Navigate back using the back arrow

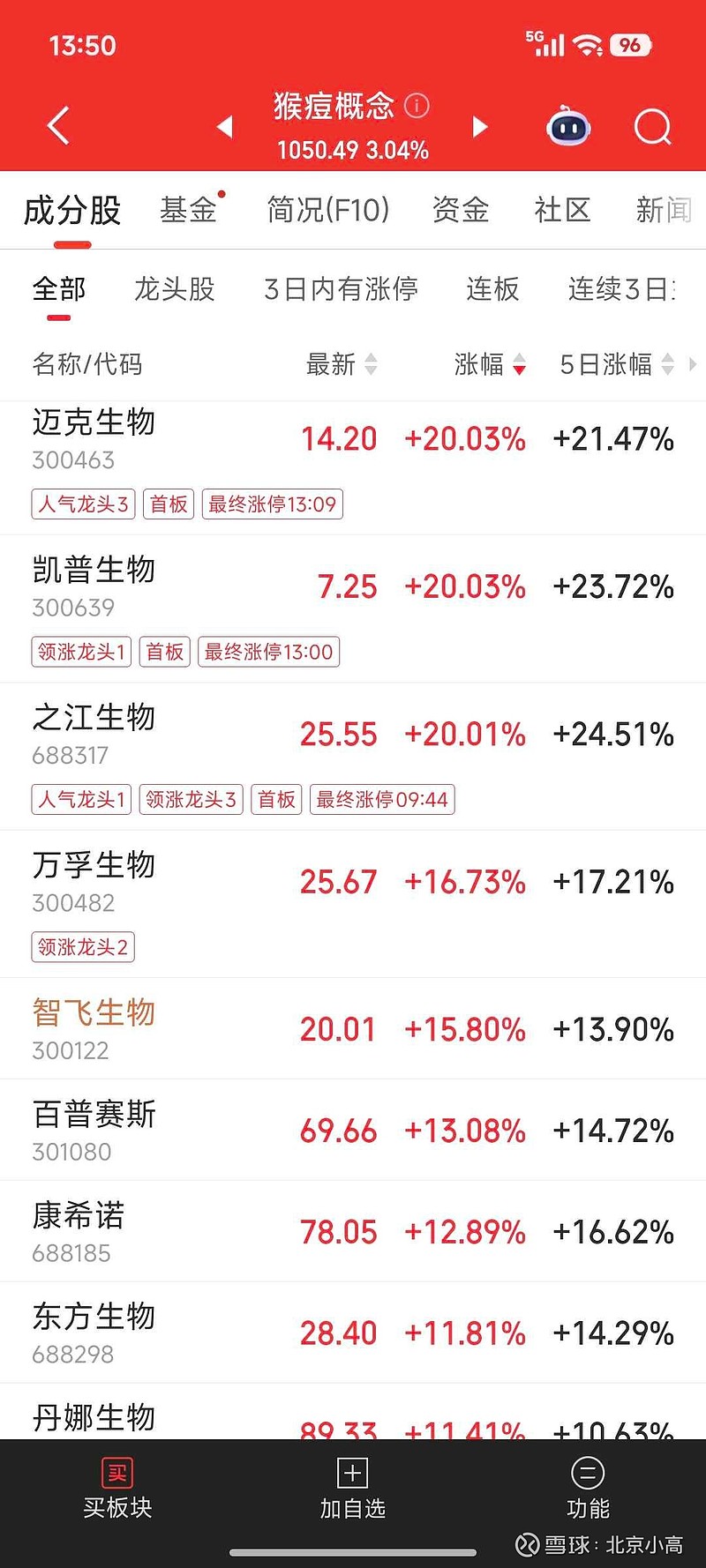[x=56, y=125]
